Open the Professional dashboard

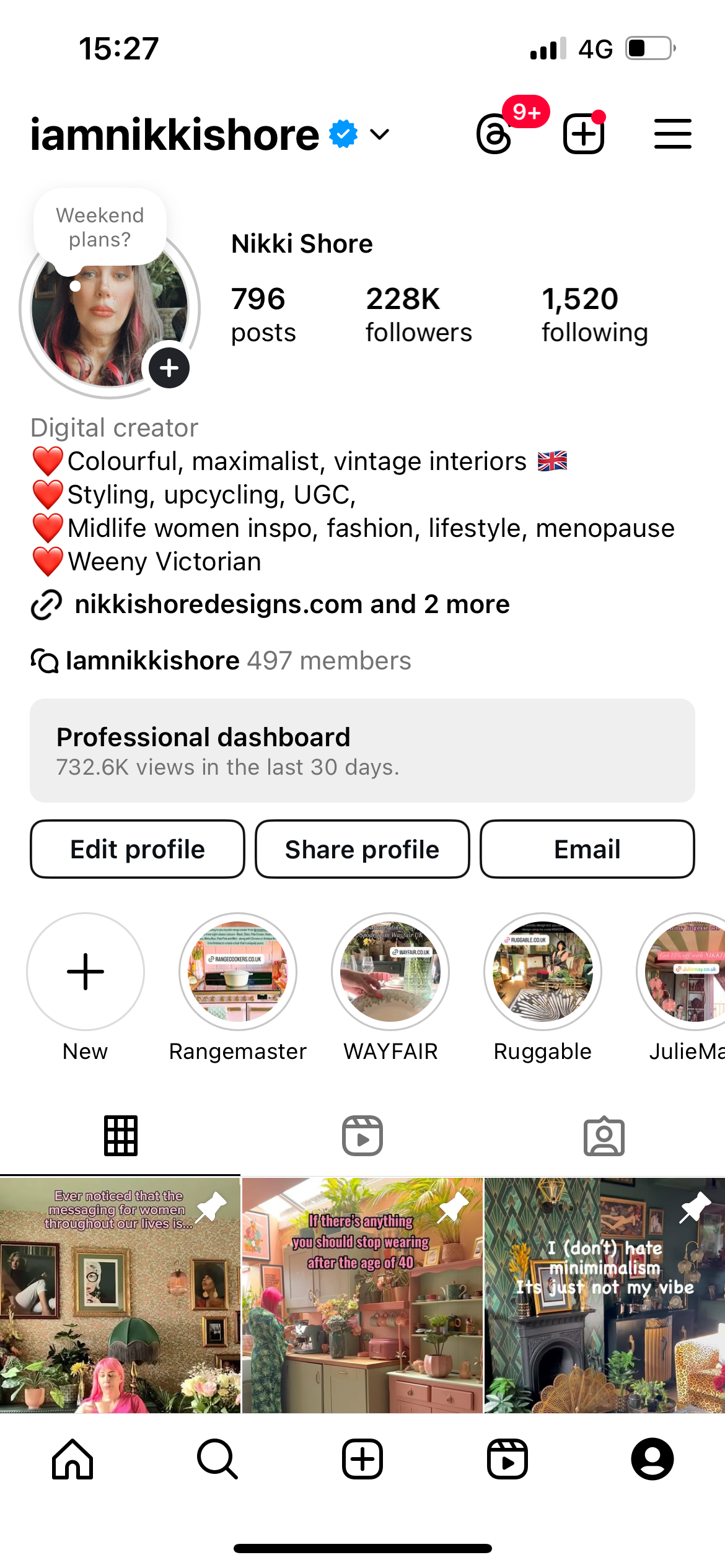pyautogui.click(x=362, y=751)
